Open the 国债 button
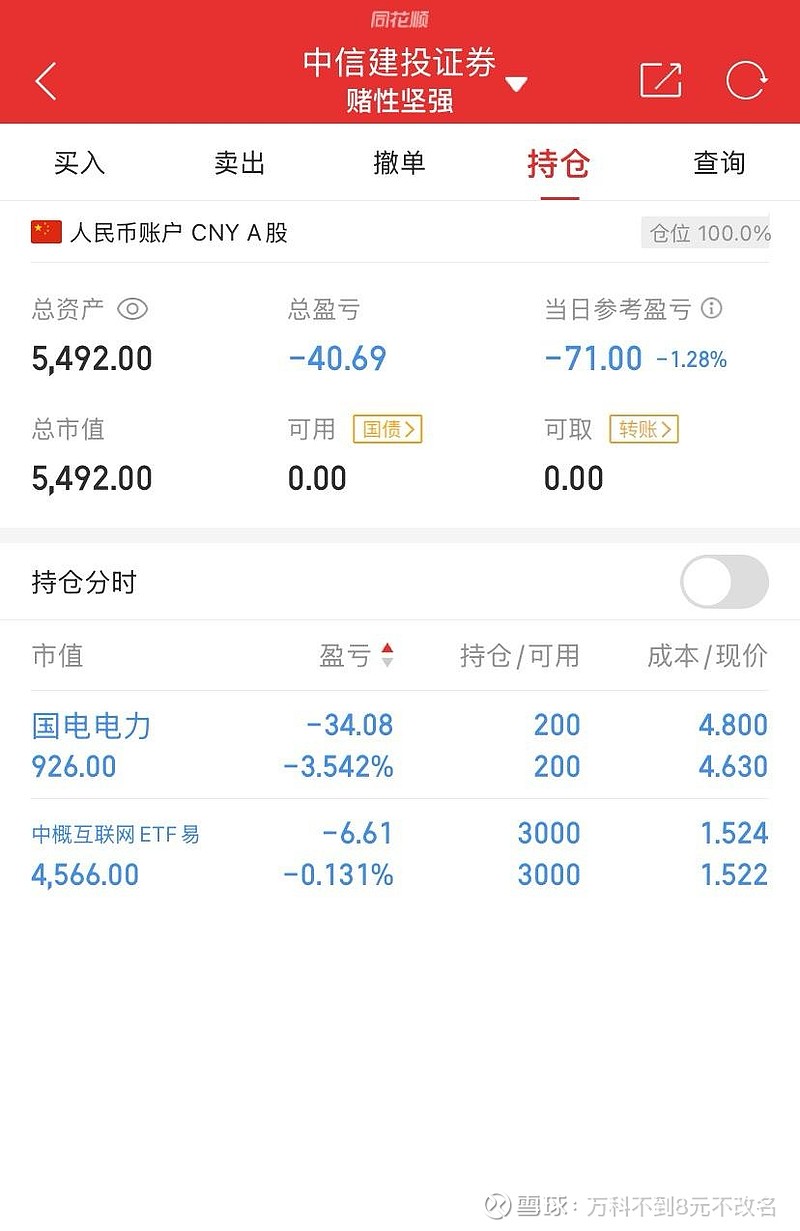 [387, 430]
